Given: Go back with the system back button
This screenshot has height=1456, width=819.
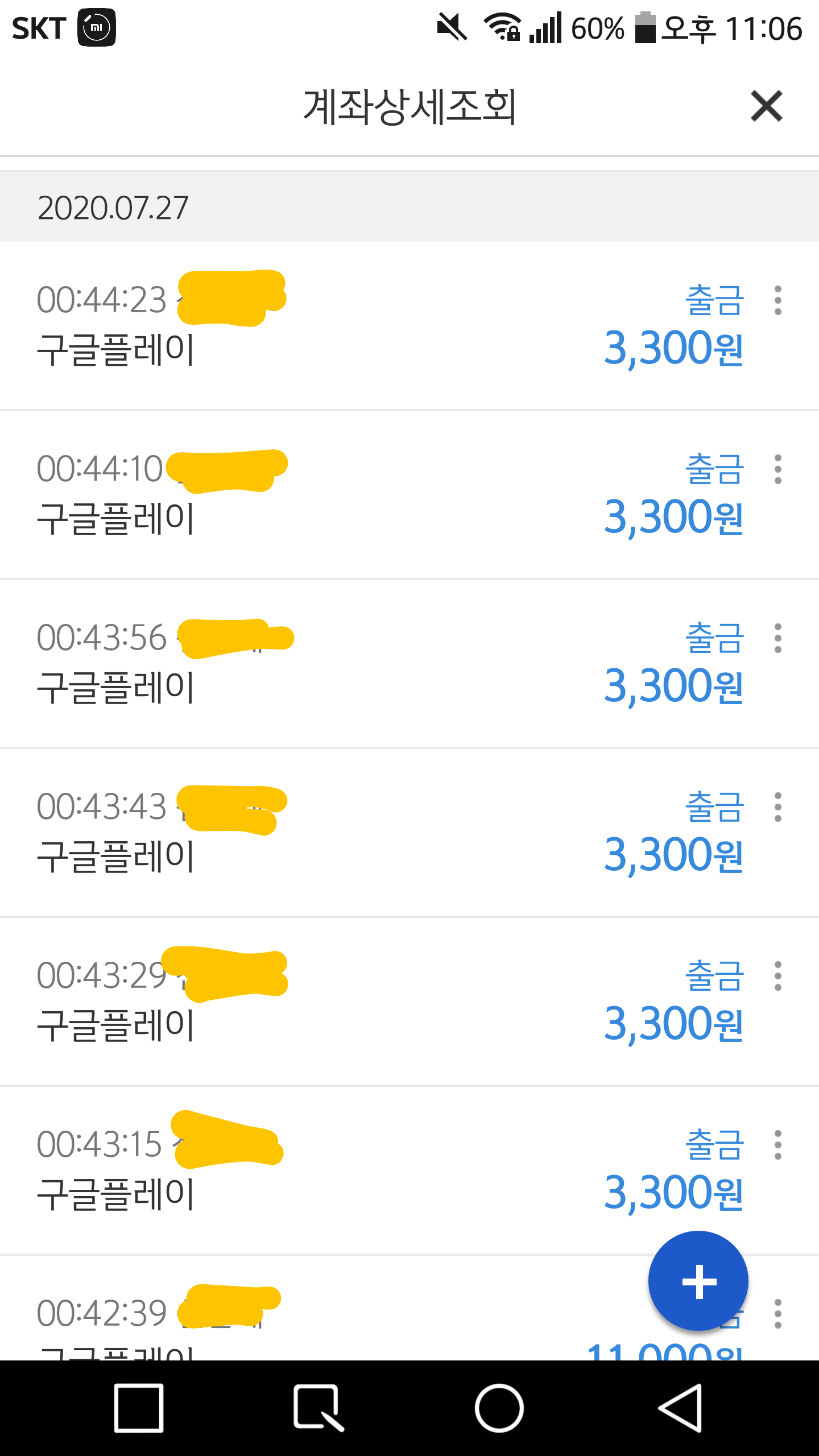Looking at the screenshot, I should coord(680,1408).
